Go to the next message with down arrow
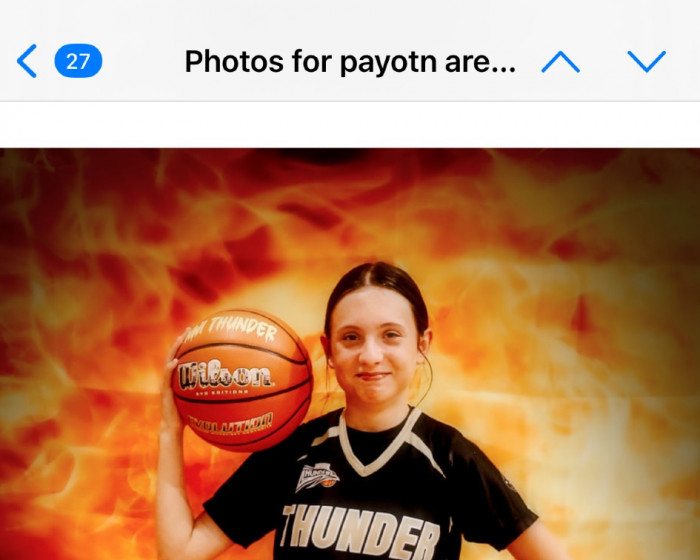The height and width of the screenshot is (560, 700). click(x=646, y=62)
